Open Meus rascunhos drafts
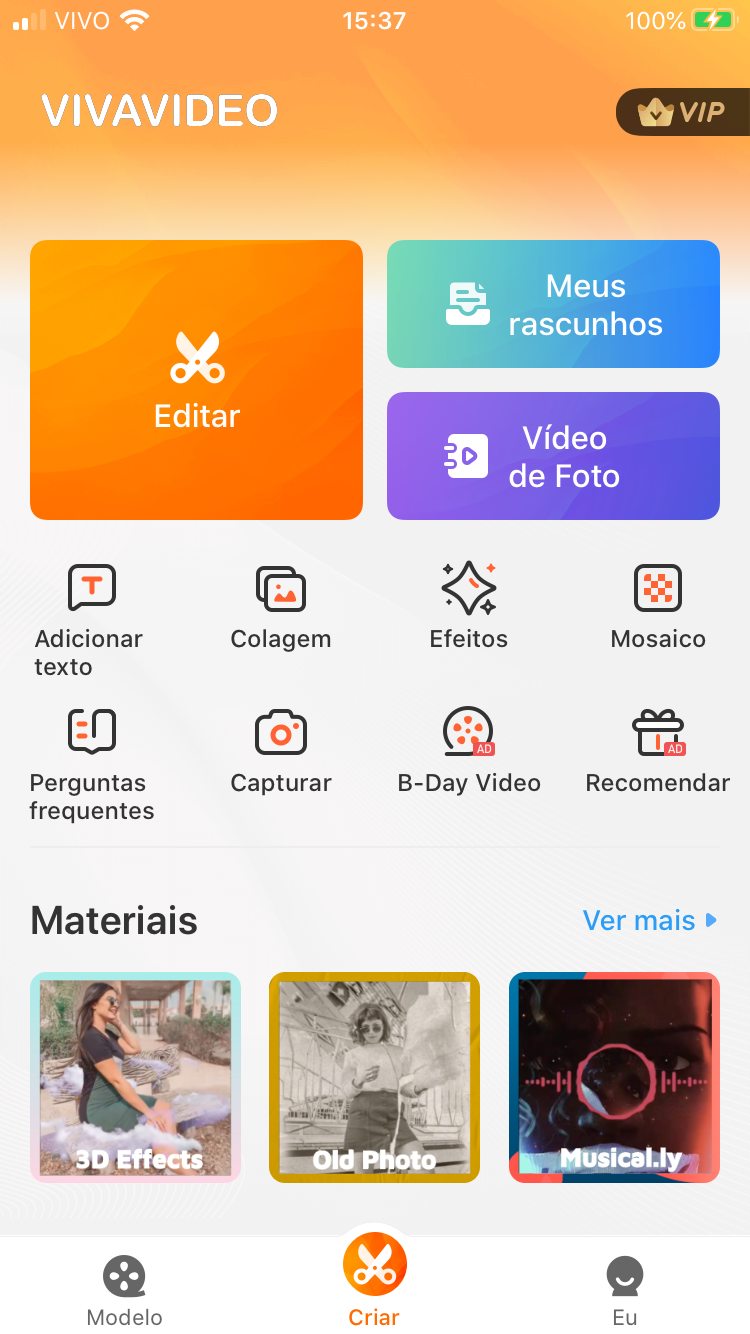 click(553, 303)
